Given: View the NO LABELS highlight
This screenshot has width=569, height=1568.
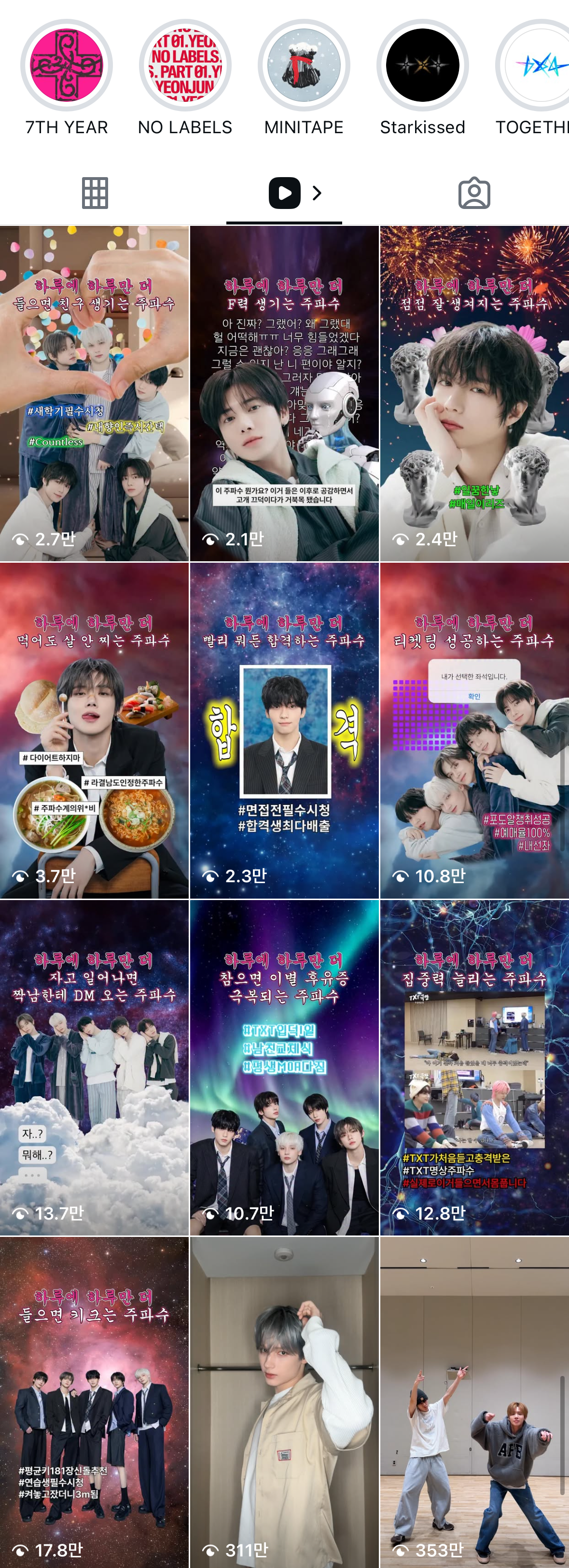Looking at the screenshot, I should click(185, 66).
